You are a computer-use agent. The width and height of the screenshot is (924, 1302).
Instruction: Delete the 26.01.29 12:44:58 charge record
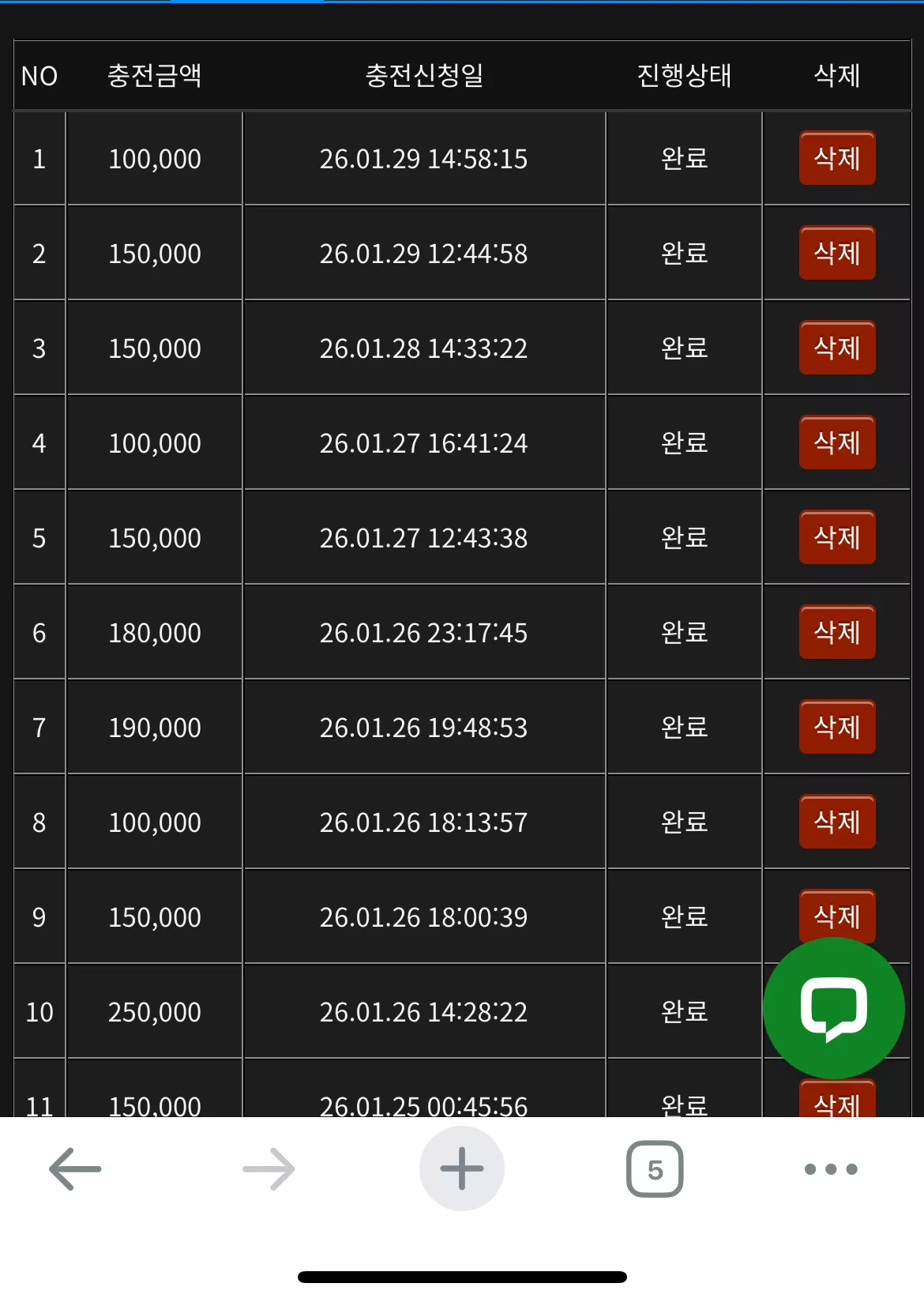[837, 253]
